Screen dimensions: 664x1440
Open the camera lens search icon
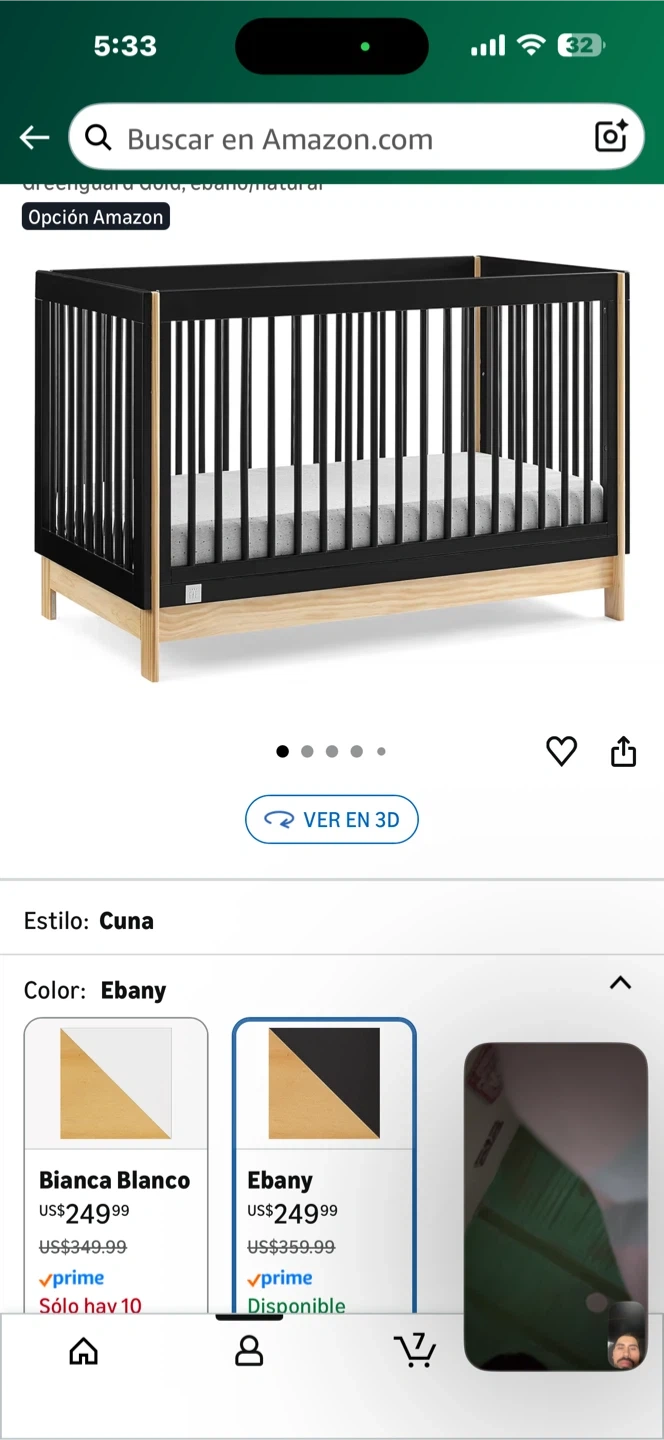click(611, 137)
